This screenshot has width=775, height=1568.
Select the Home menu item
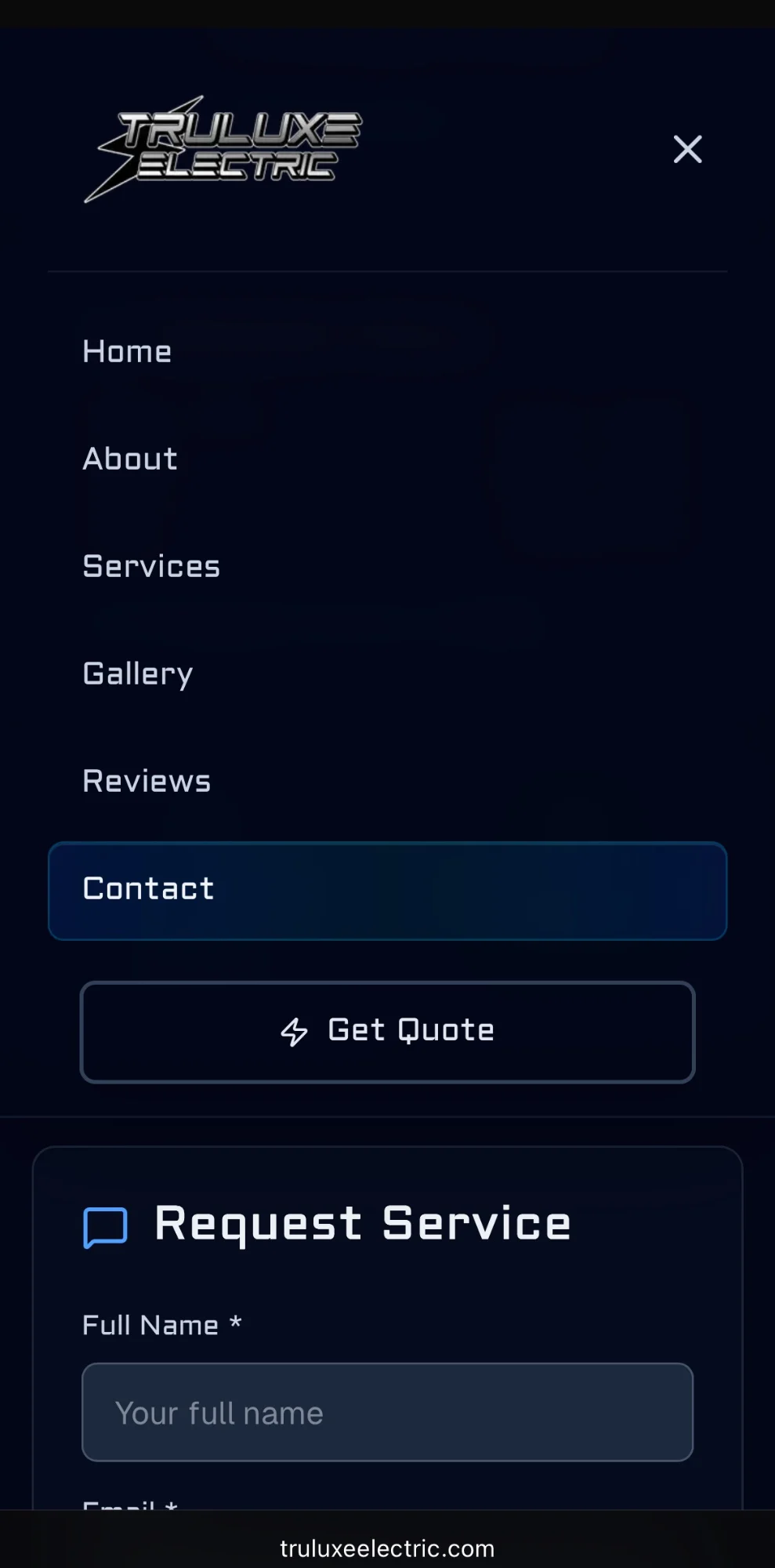click(127, 351)
